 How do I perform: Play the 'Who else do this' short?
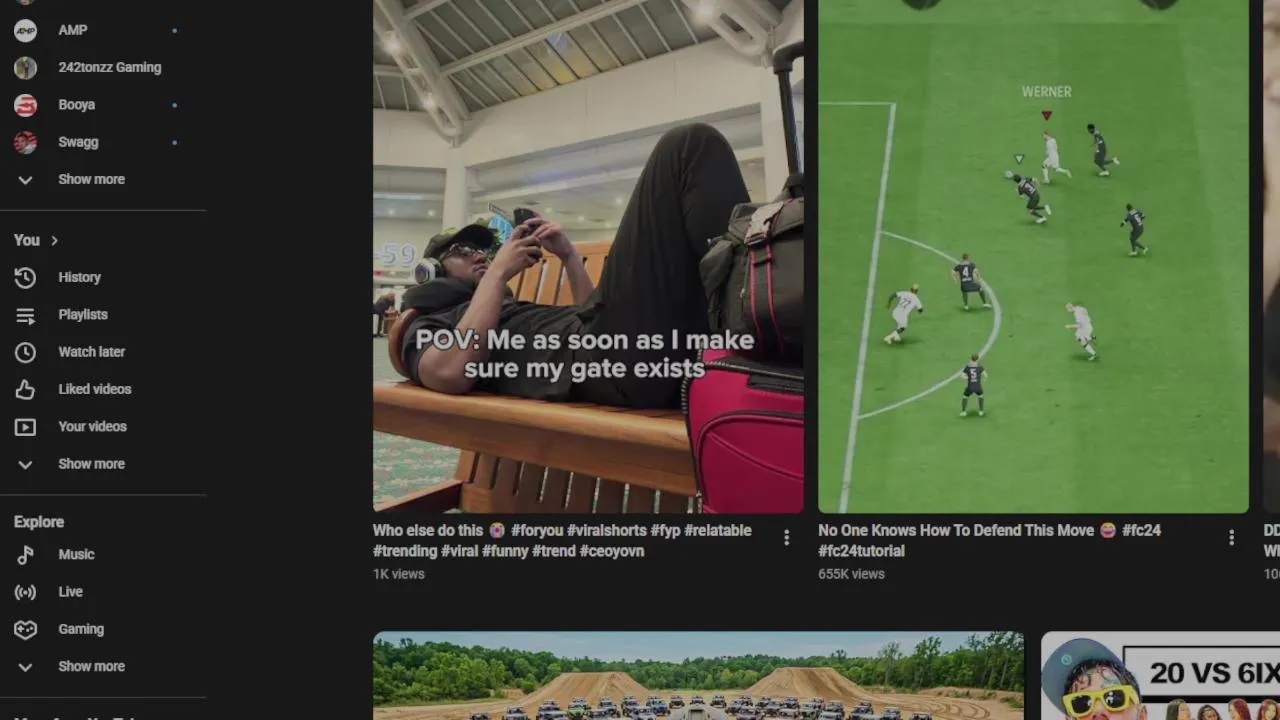[588, 256]
